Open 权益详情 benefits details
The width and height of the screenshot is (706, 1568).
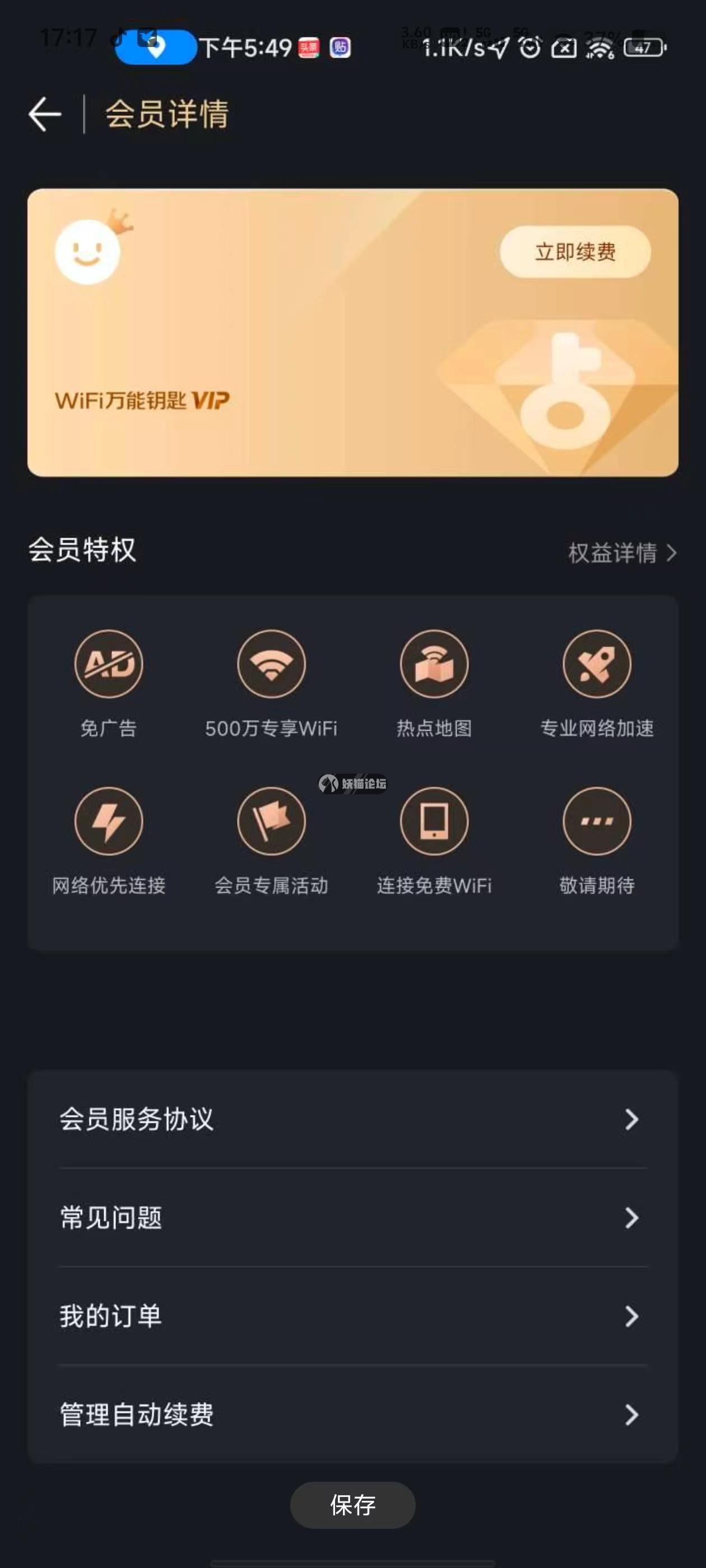pos(621,553)
